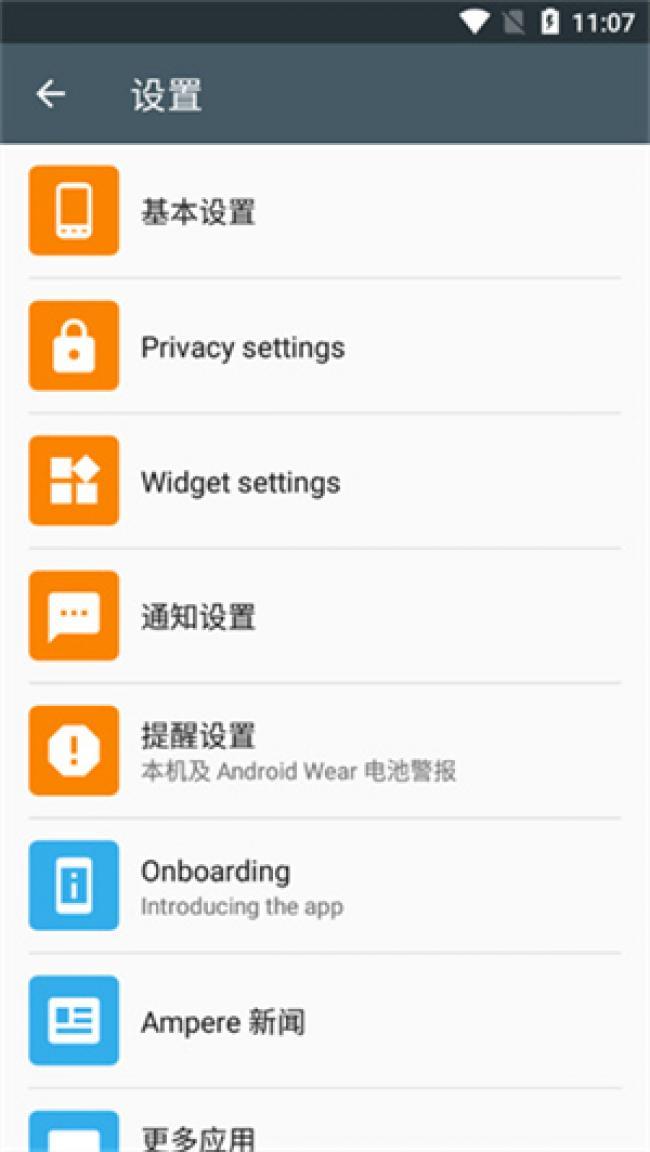Open Onboarding app introduction
Screen dimensions: 650x1152
tap(325, 886)
